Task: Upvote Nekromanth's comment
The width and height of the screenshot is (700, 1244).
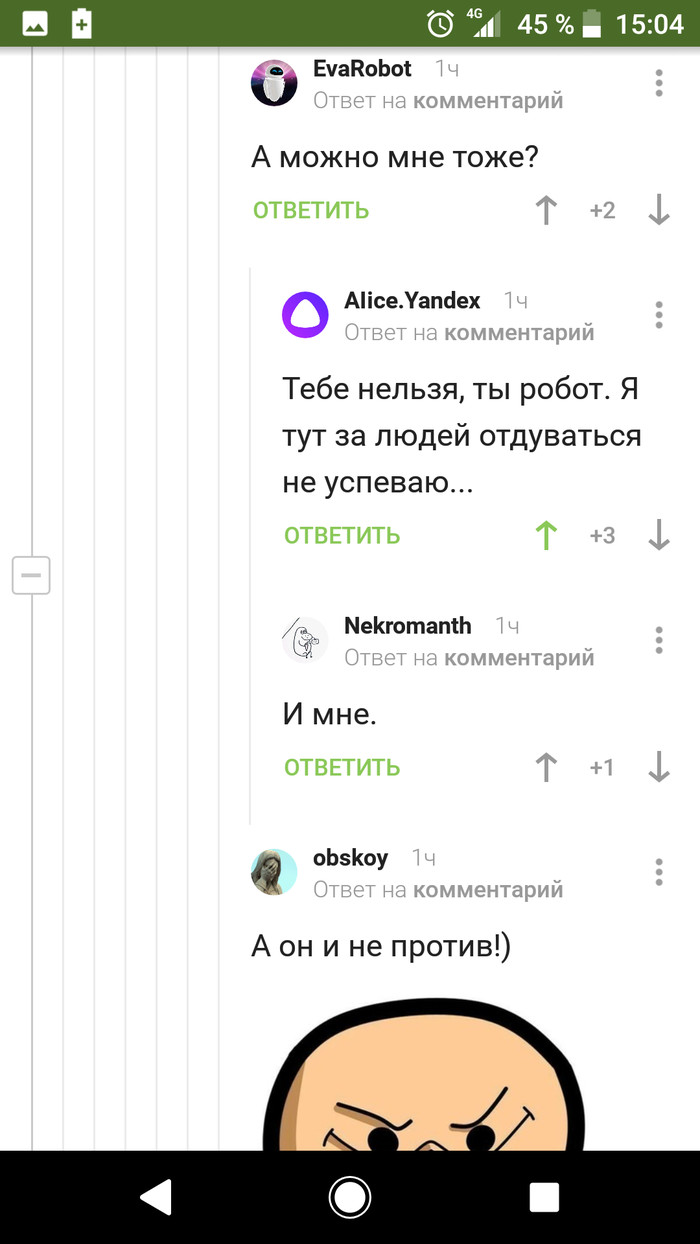Action: coord(546,767)
